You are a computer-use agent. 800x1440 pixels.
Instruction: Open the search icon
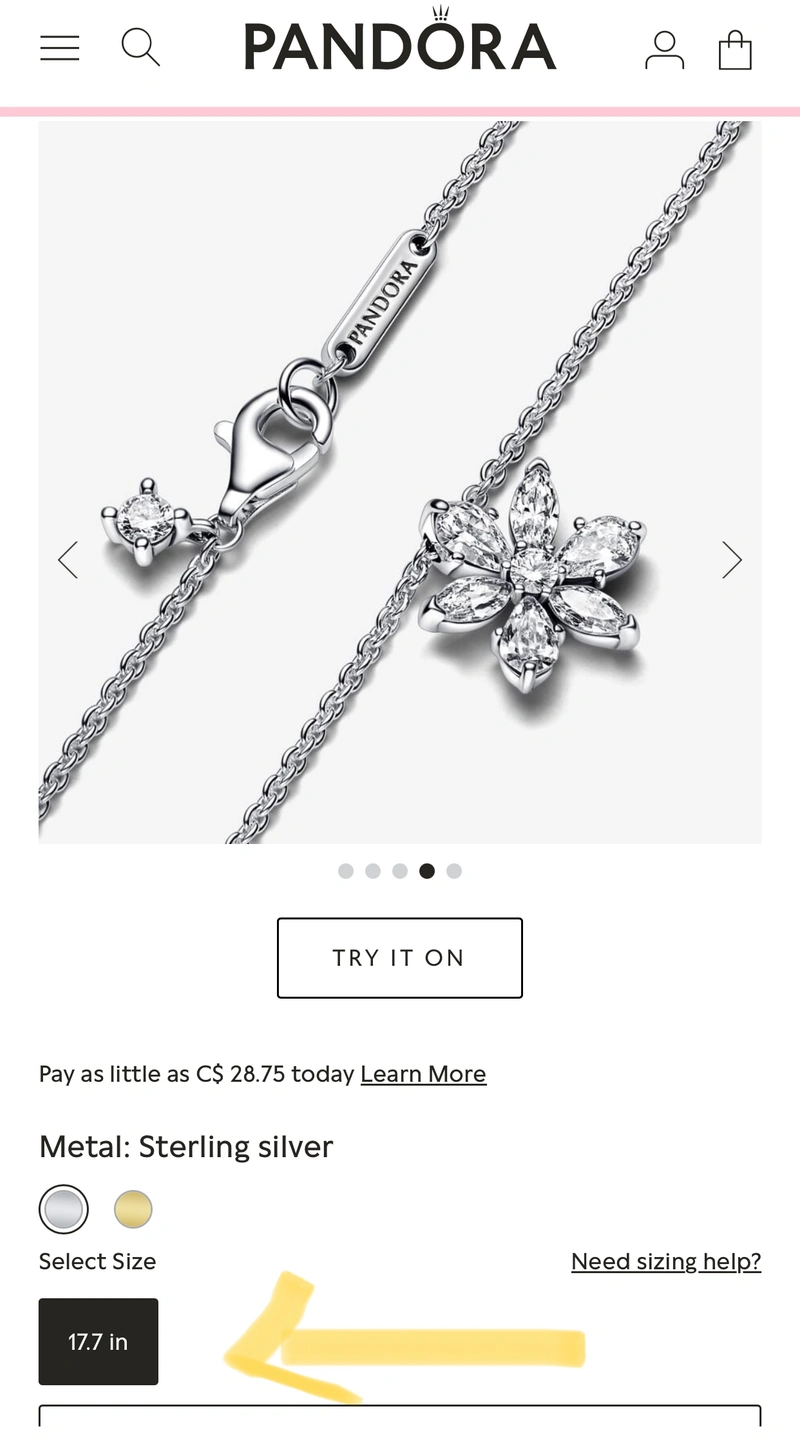(x=140, y=47)
